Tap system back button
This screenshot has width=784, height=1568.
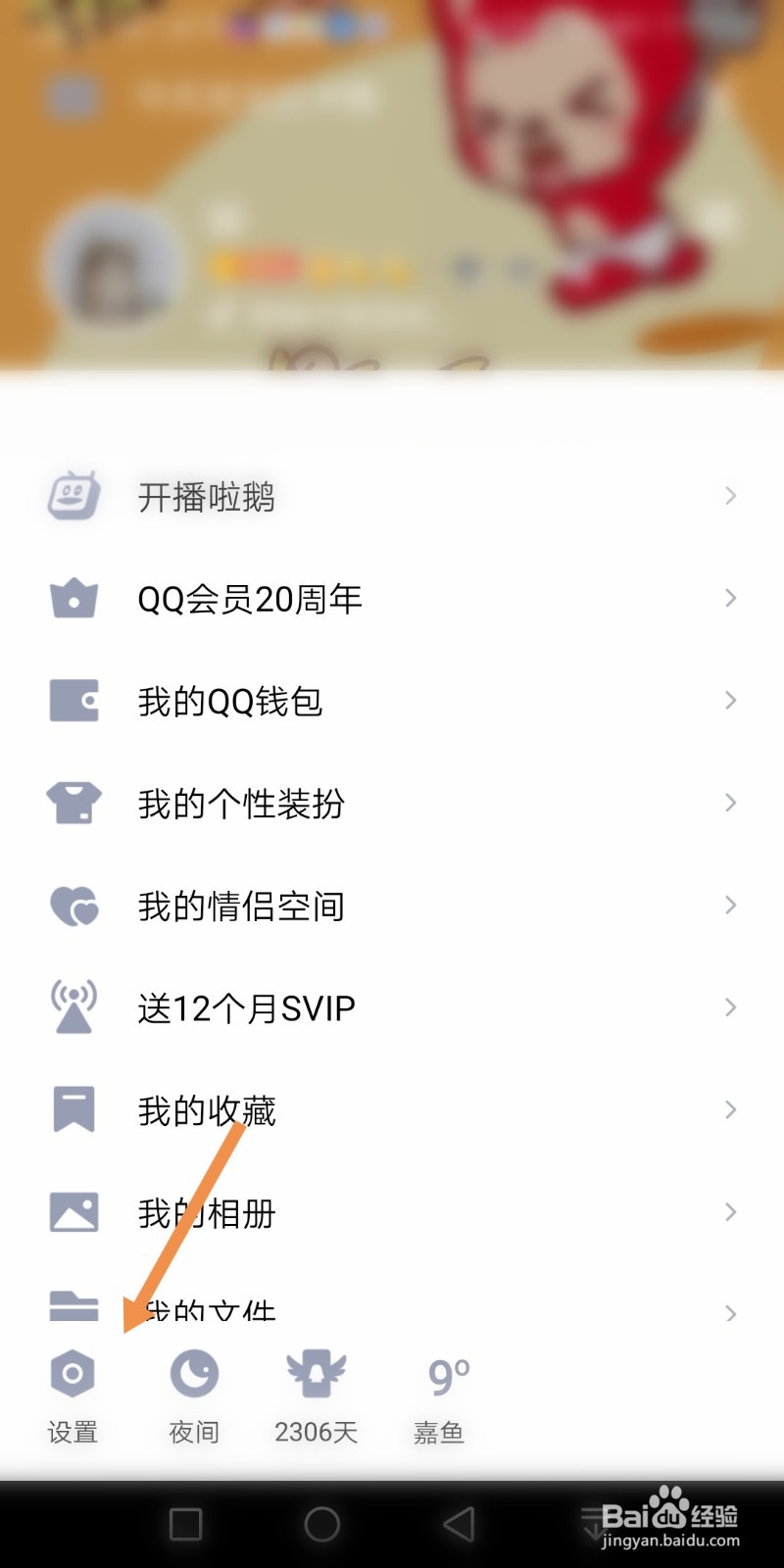point(459,1524)
